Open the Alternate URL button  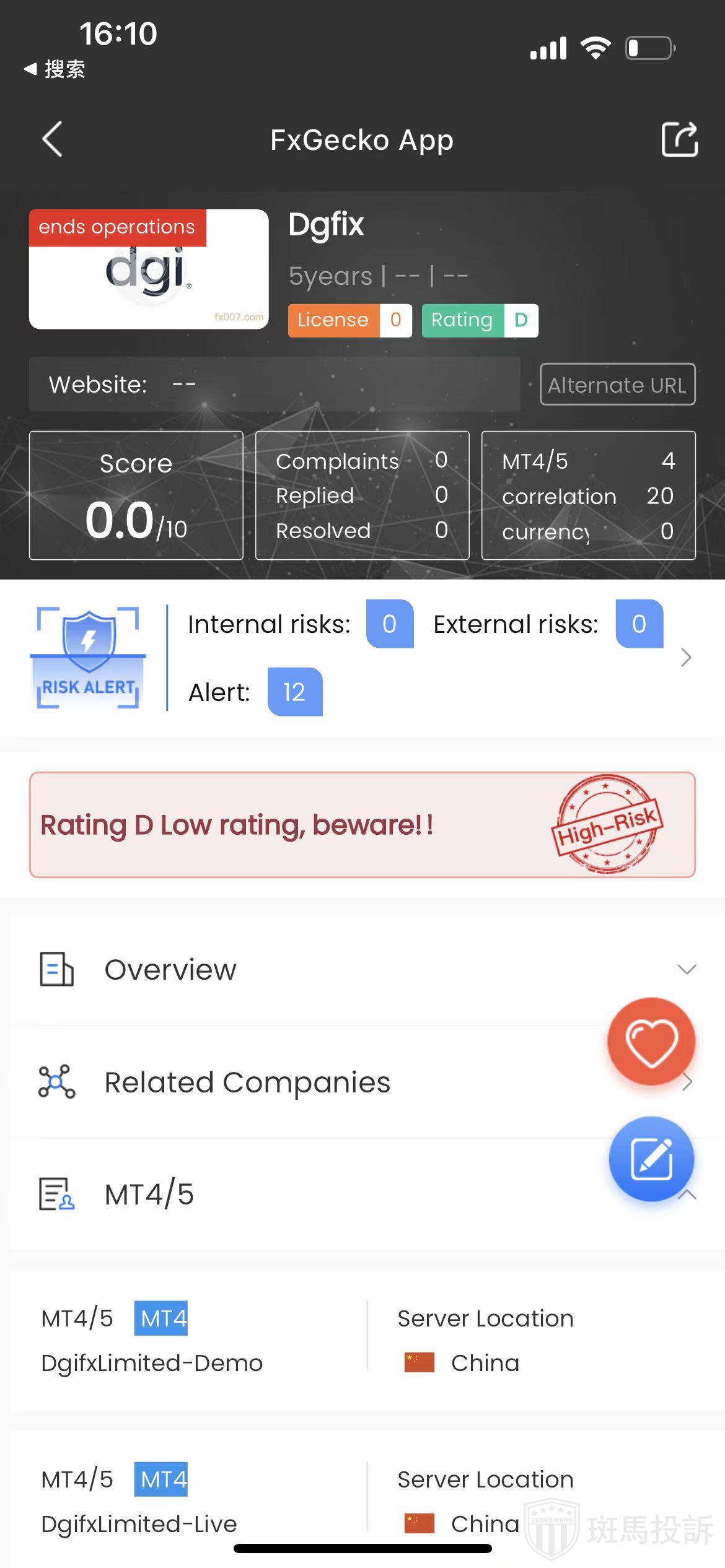click(617, 385)
